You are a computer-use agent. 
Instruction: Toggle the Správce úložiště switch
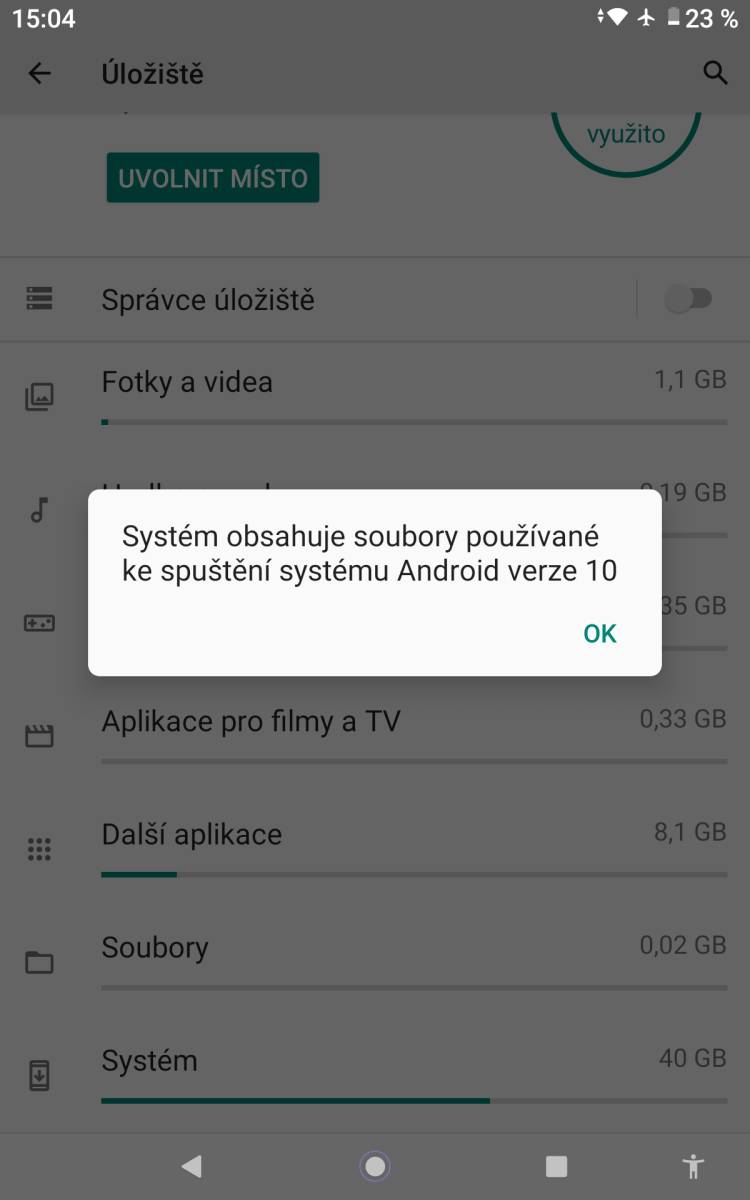(x=688, y=299)
